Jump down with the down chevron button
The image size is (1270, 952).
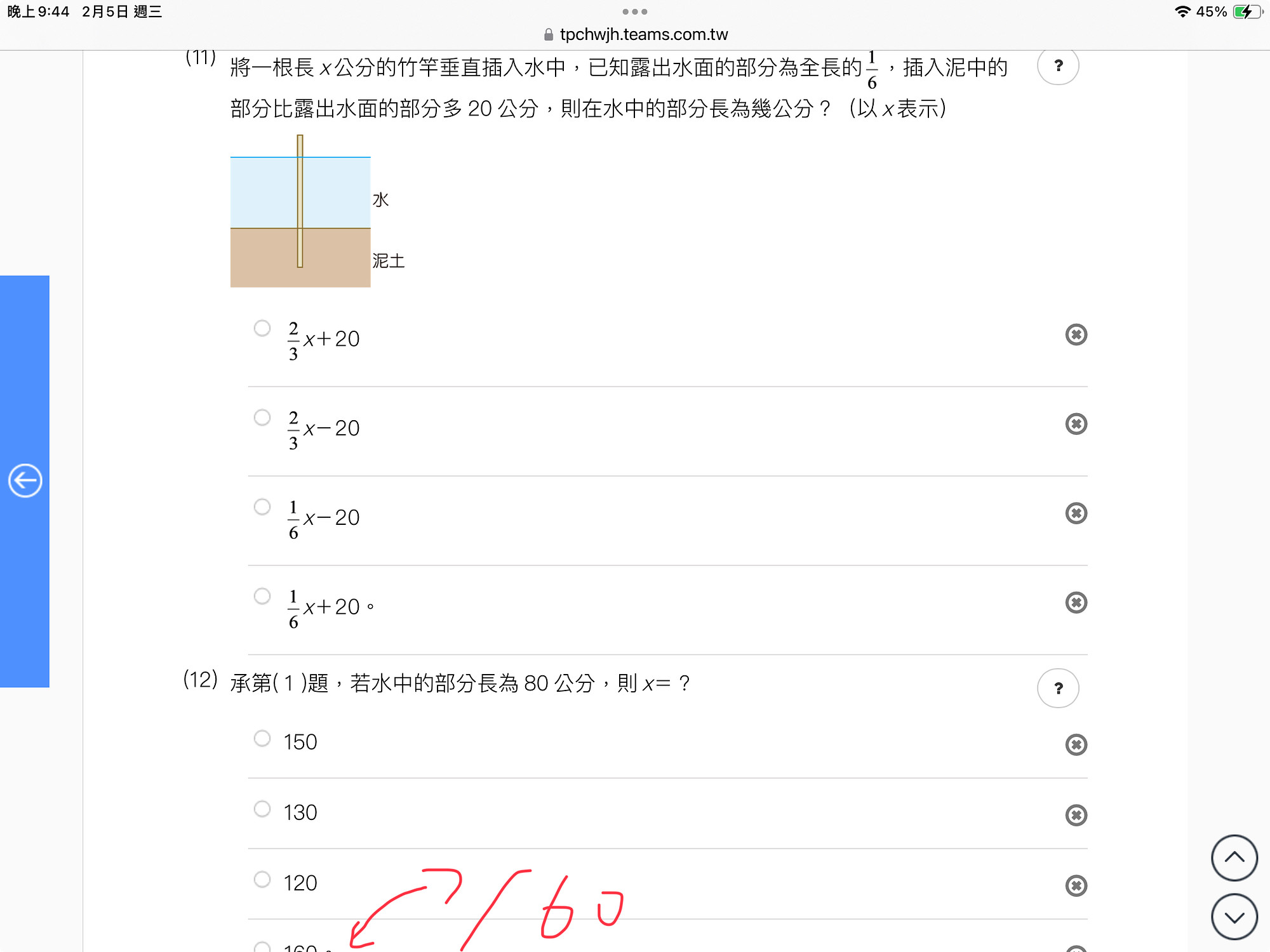(x=1234, y=917)
